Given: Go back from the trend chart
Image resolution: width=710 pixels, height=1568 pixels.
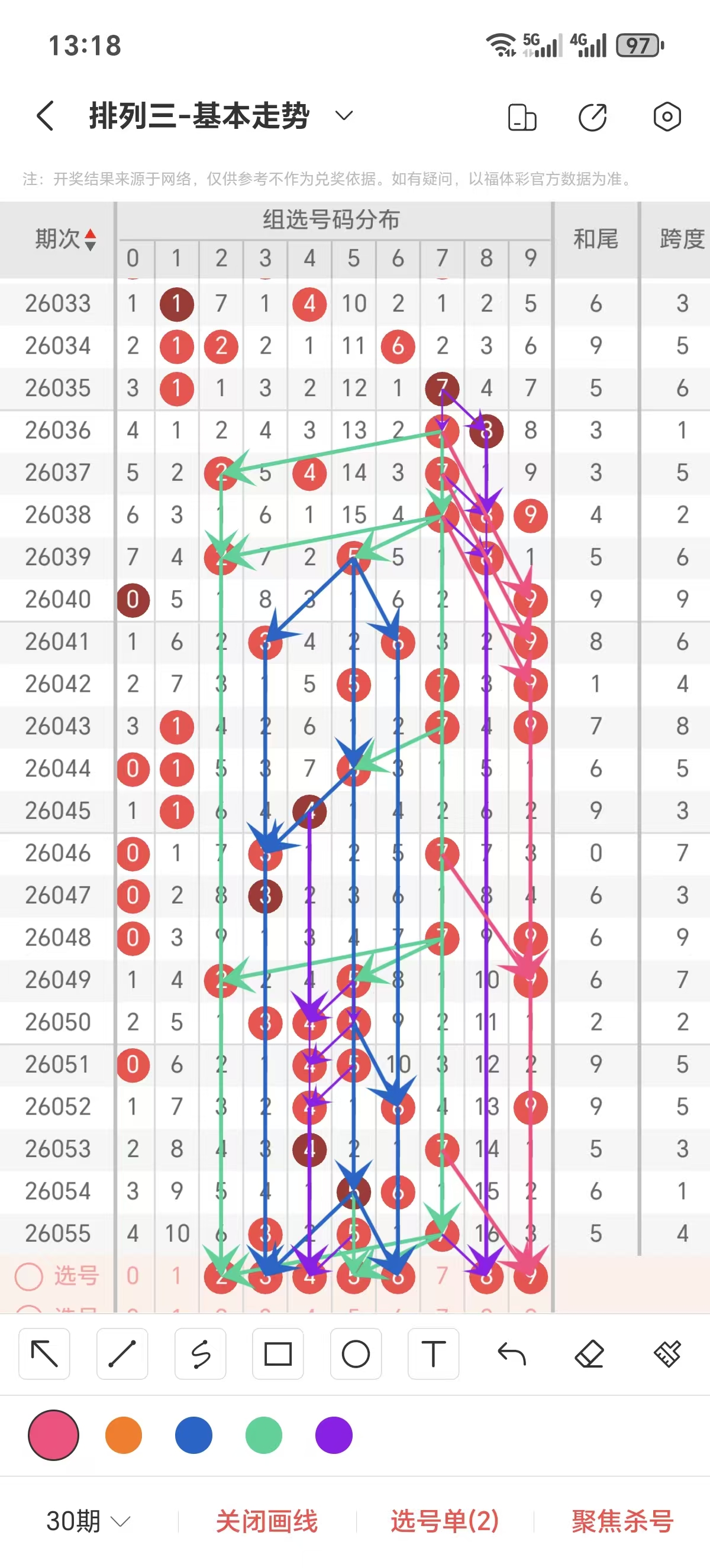Looking at the screenshot, I should [x=46, y=116].
